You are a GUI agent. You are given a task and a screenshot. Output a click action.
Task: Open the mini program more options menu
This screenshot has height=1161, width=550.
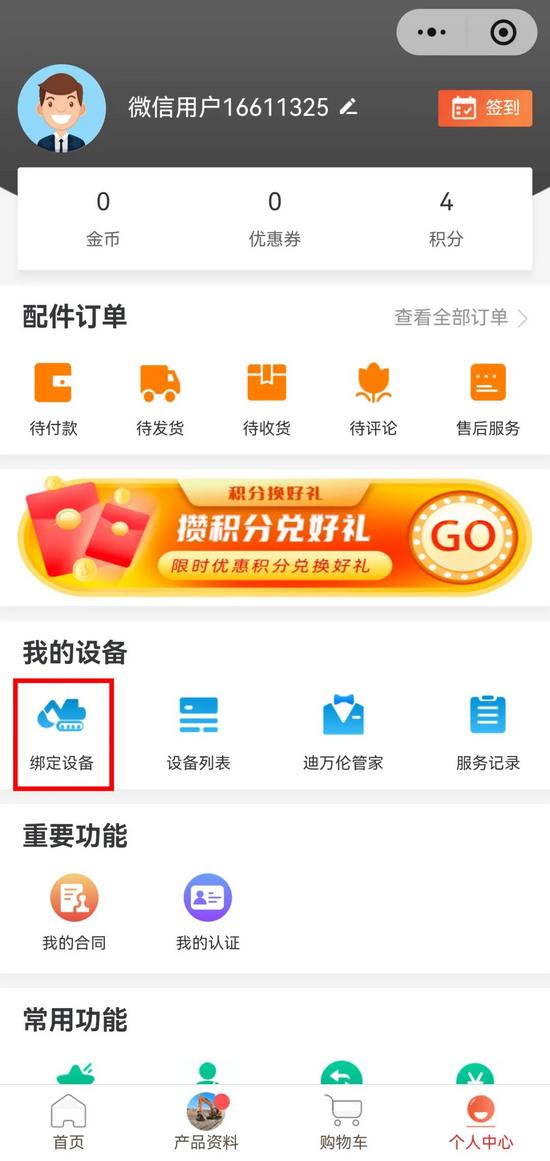432,32
